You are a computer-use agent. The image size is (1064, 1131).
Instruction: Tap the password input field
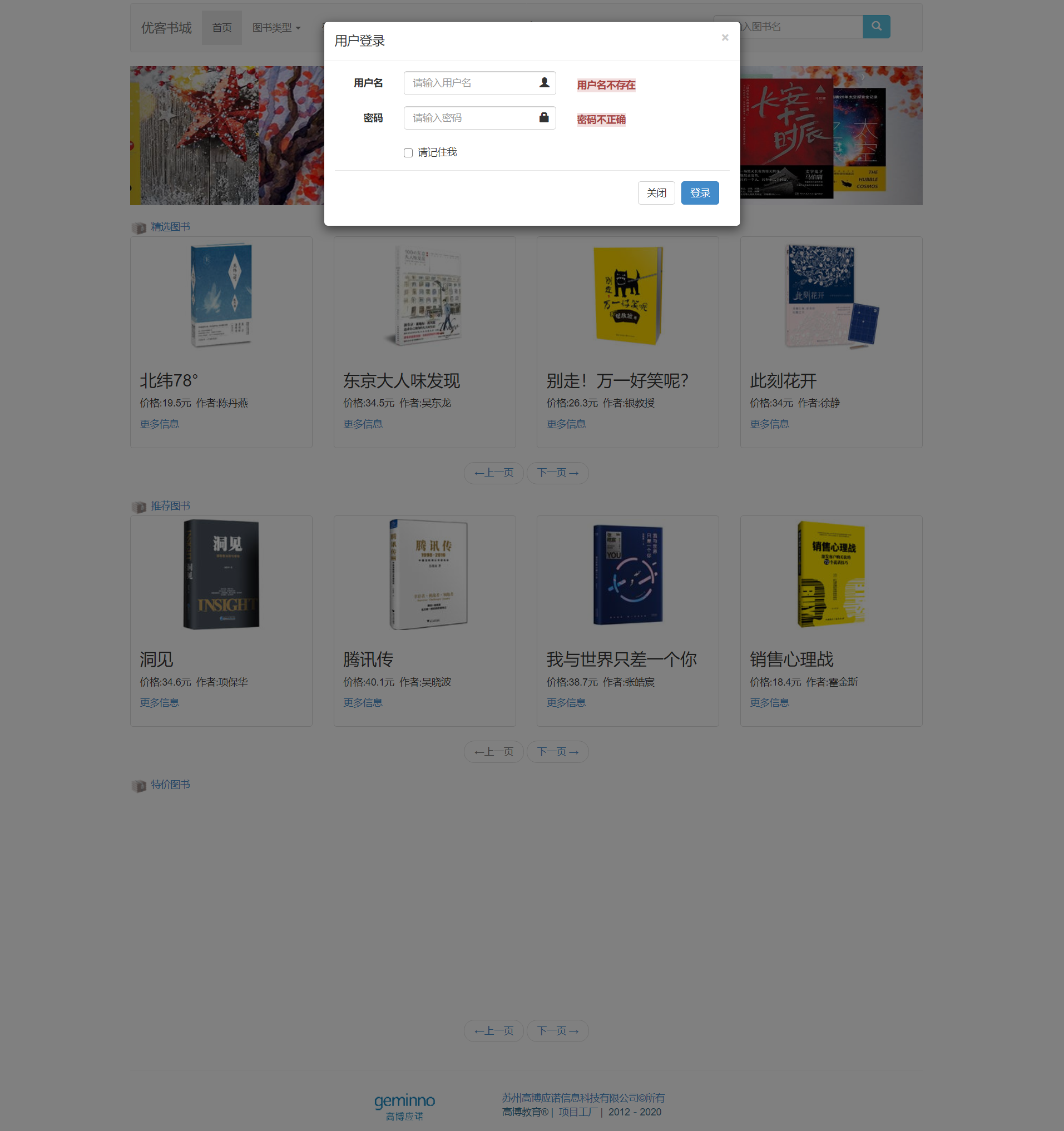(x=472, y=118)
